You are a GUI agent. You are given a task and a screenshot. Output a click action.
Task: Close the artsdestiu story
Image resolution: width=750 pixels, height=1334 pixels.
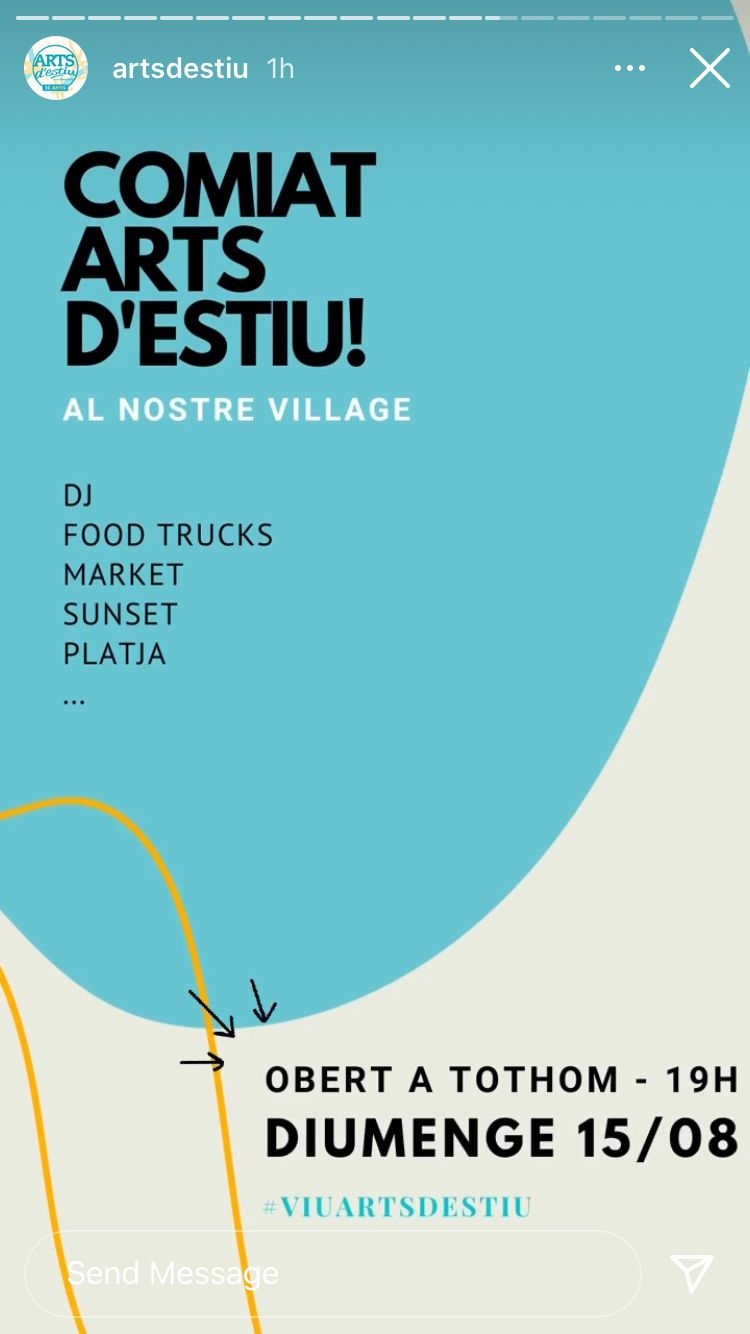coord(709,69)
